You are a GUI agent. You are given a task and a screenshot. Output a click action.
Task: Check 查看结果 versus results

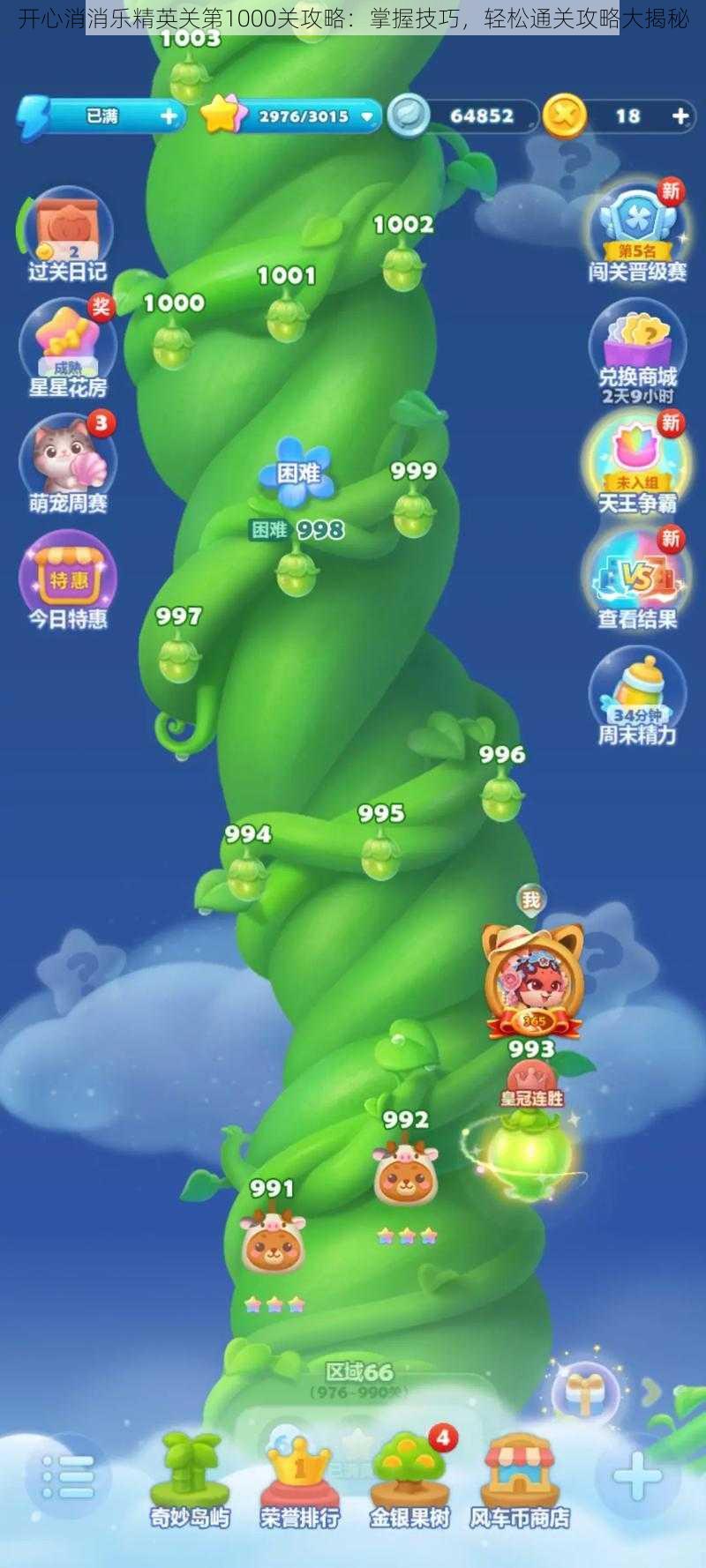(637, 578)
